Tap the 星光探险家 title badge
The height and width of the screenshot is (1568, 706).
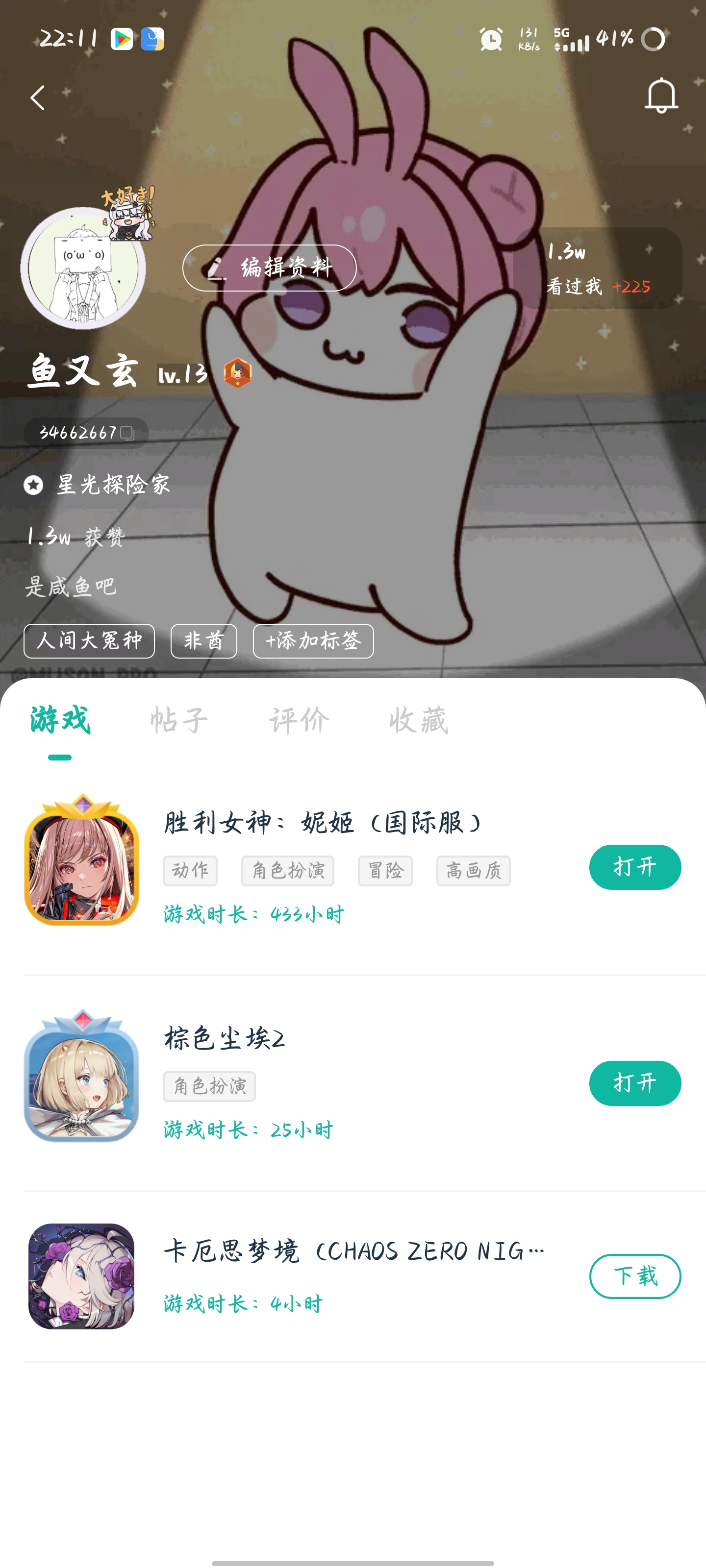tap(113, 485)
